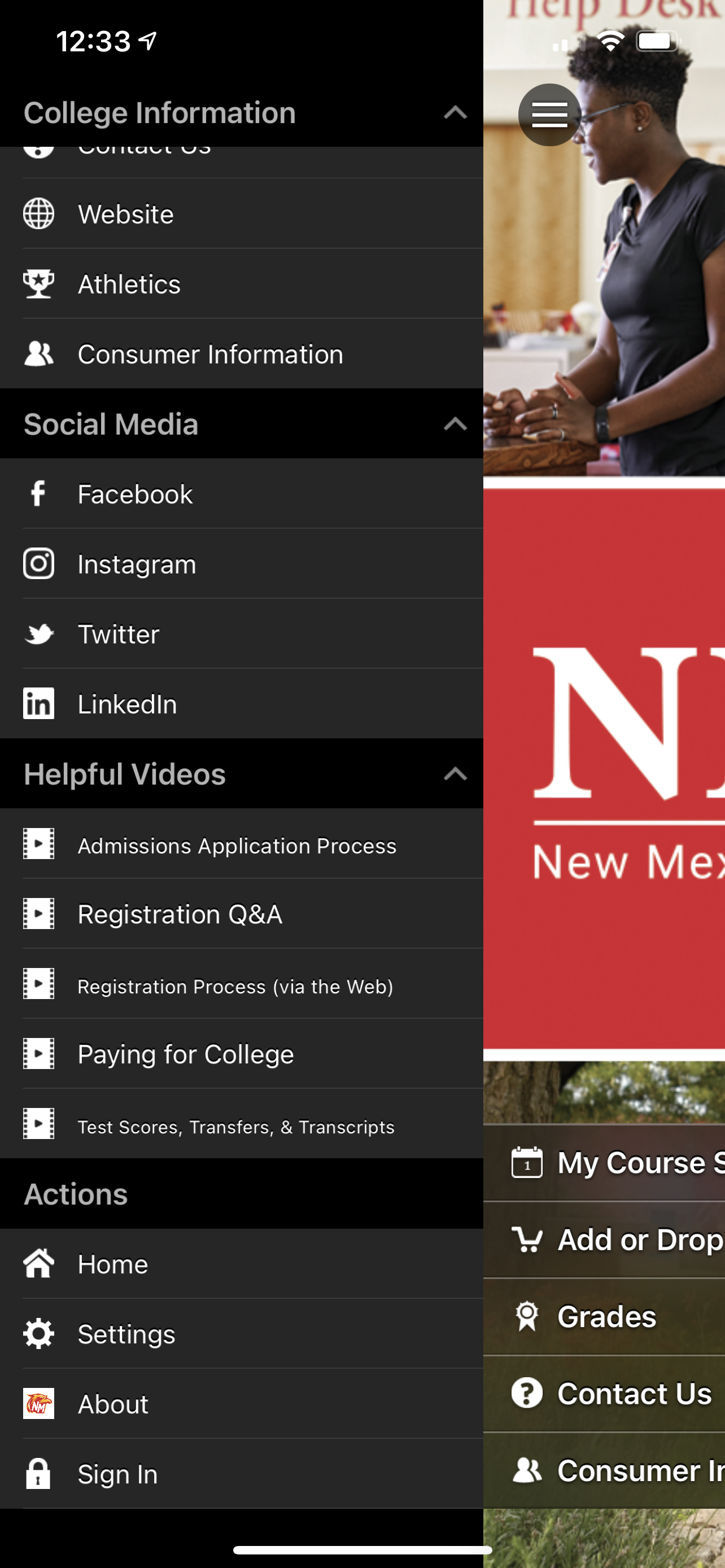Open the Instagram profile
The image size is (725, 1568).
(x=241, y=564)
